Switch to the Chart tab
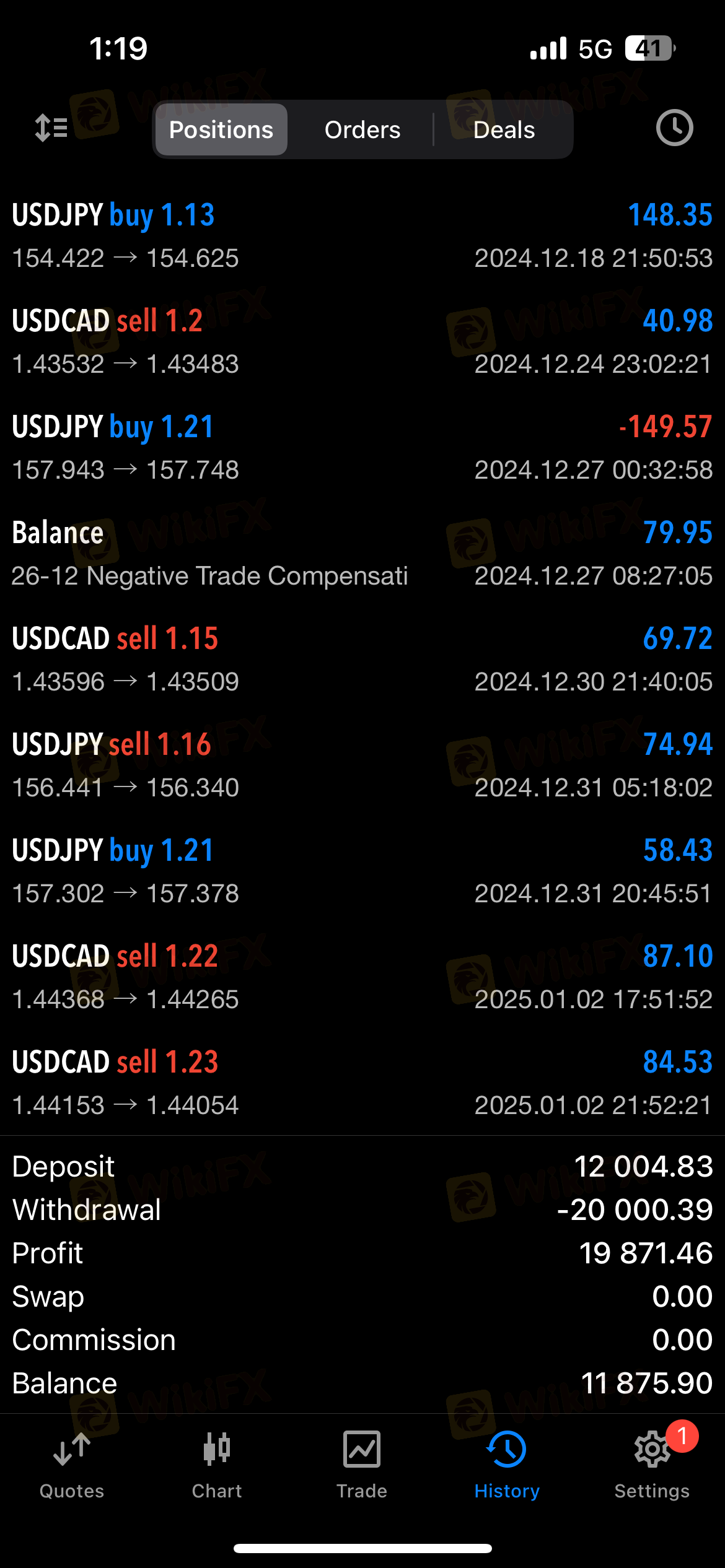This screenshot has width=725, height=1568. 217,1465
